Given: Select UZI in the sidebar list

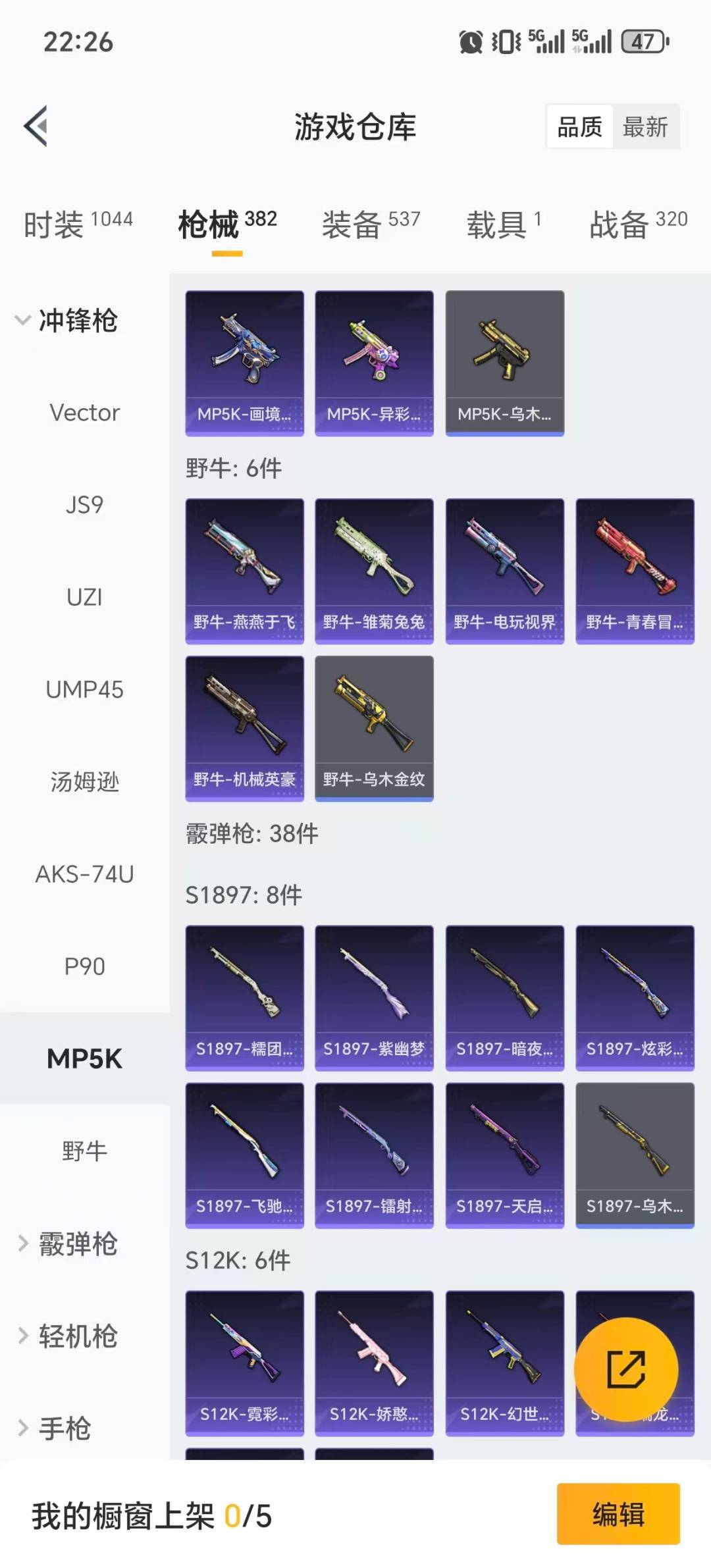Looking at the screenshot, I should coord(83,598).
